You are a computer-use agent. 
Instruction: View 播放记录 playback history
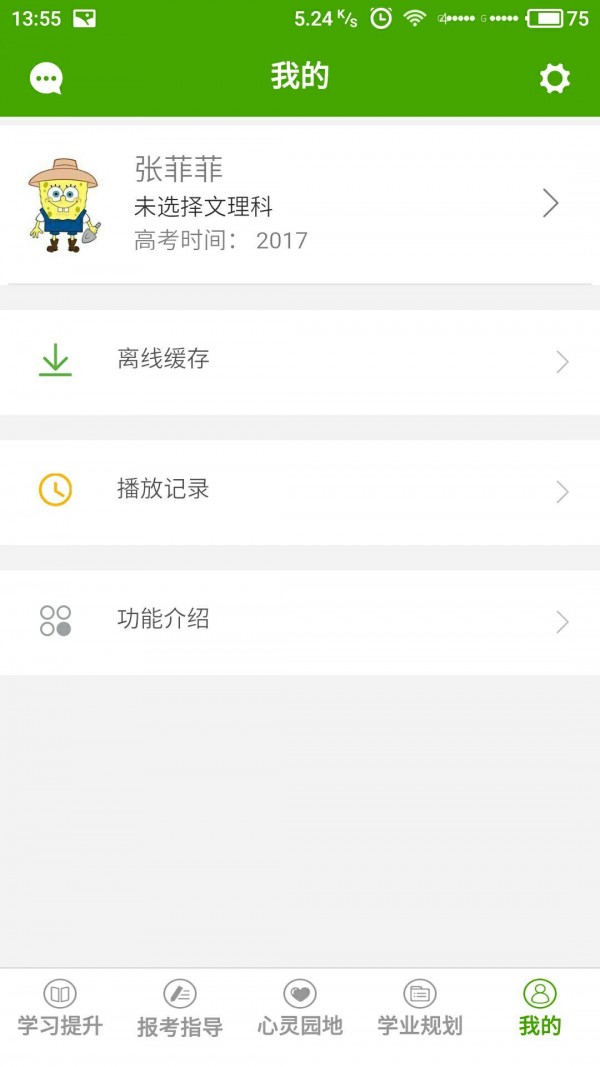(300, 491)
